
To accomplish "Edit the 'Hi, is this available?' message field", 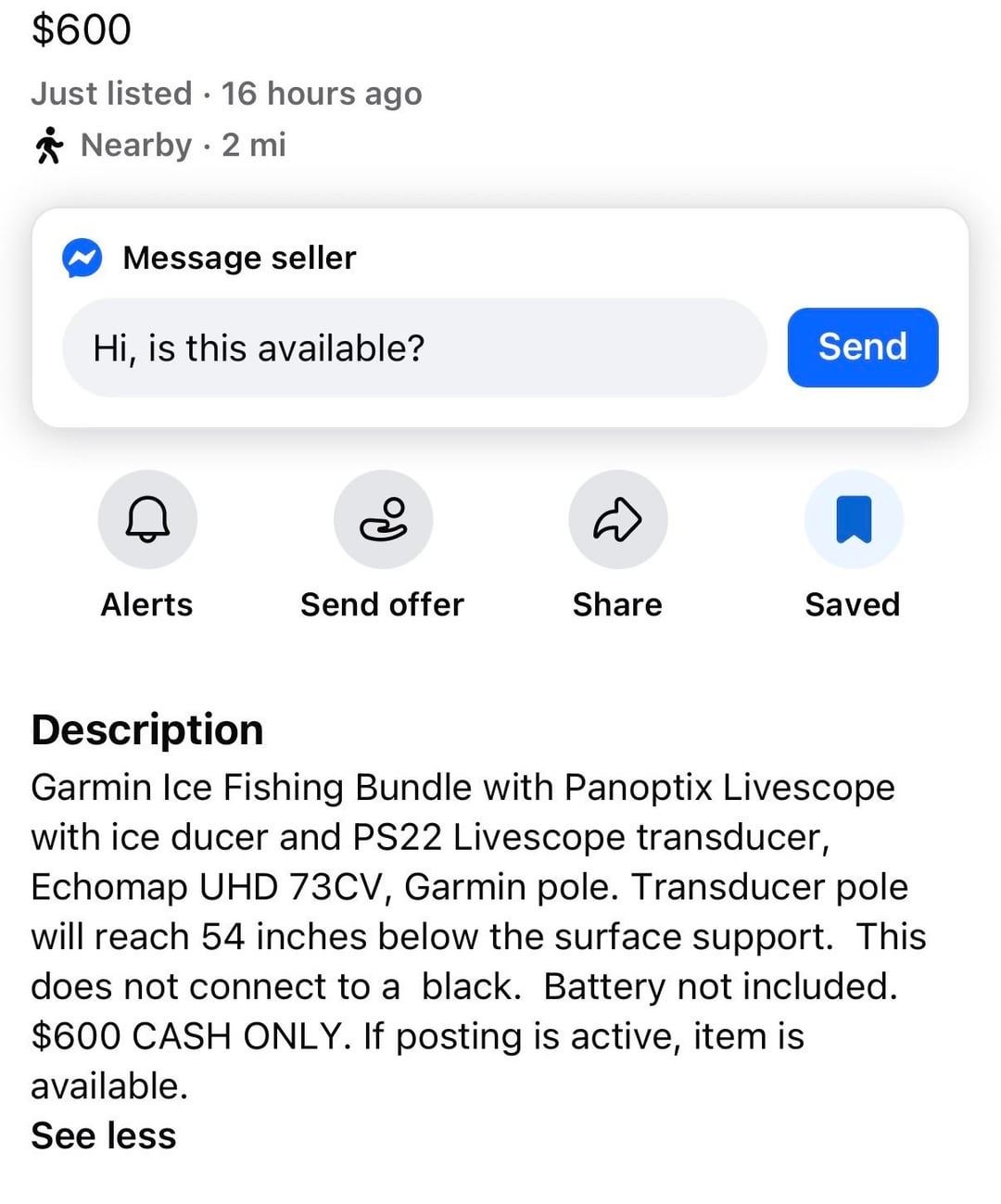I will [x=413, y=349].
